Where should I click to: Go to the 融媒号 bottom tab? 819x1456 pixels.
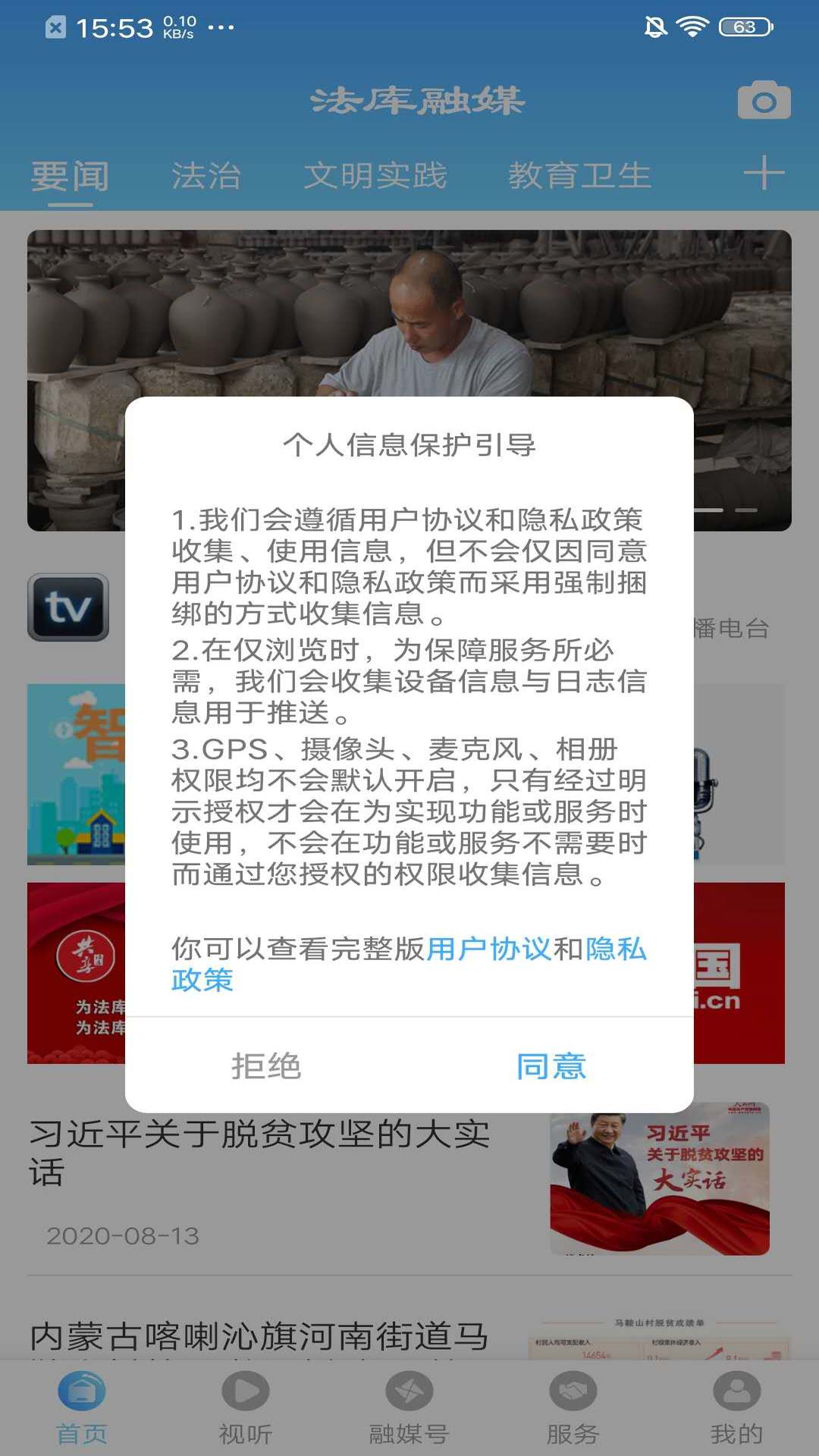(409, 1407)
